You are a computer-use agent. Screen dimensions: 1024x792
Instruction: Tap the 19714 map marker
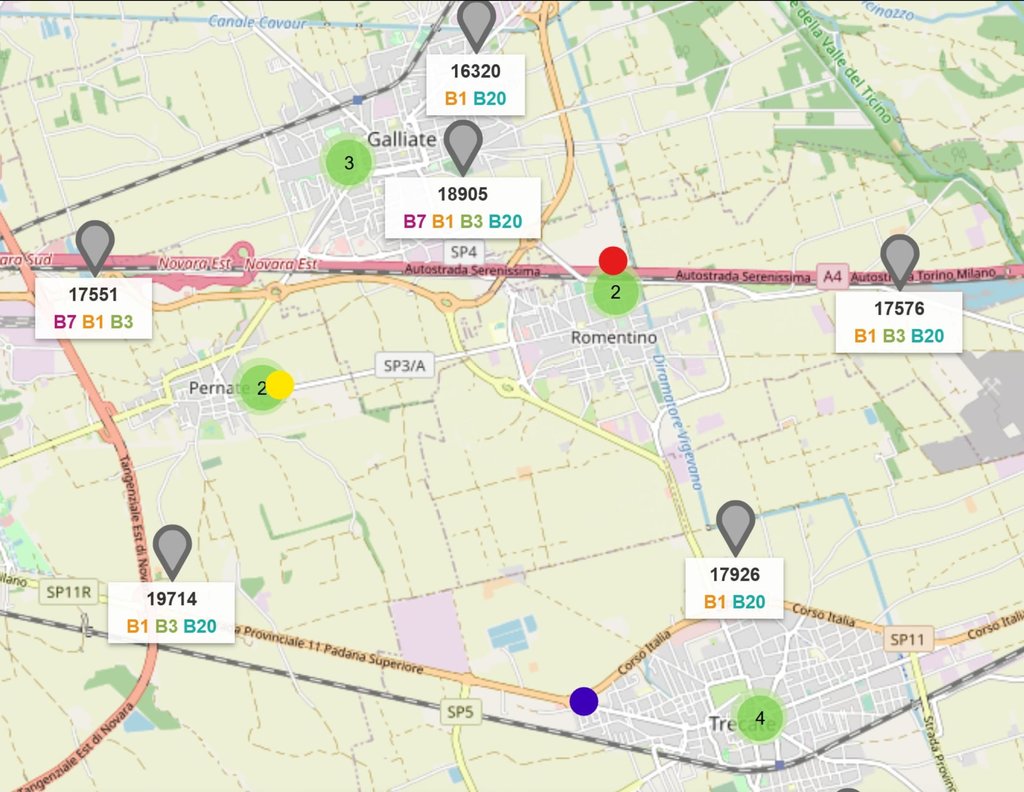[x=172, y=550]
